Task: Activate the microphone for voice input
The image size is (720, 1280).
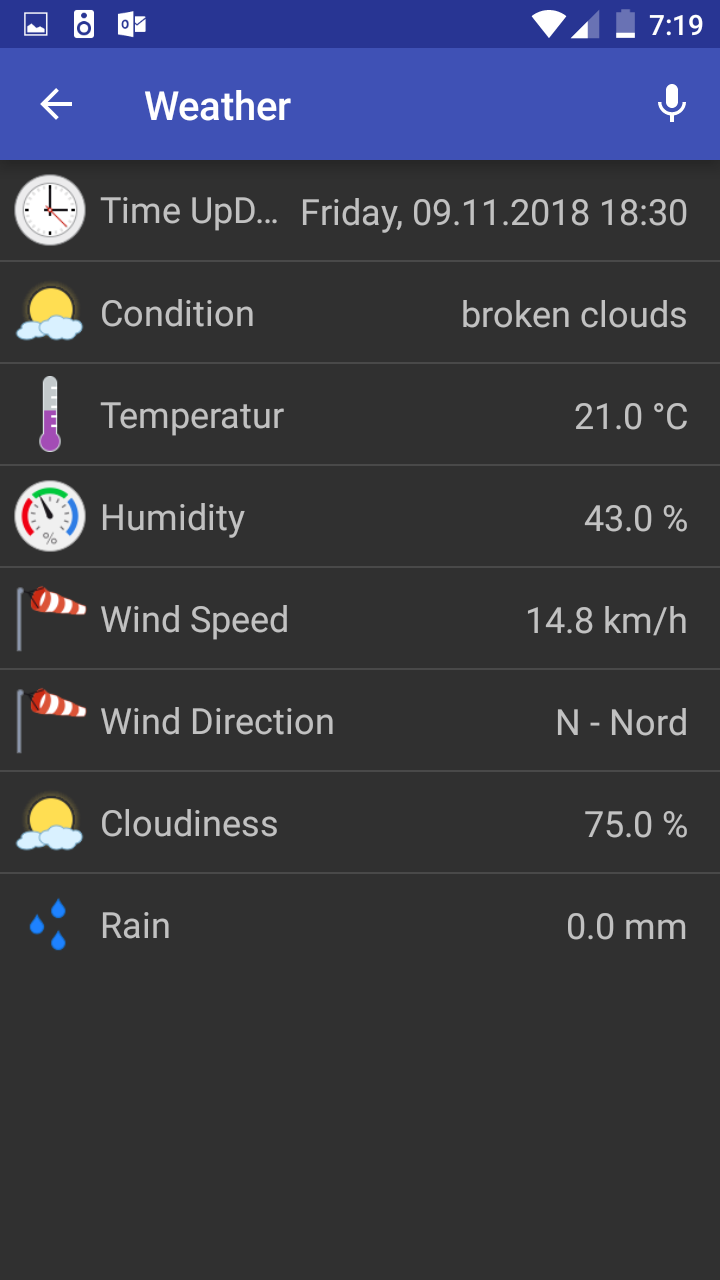Action: point(672,104)
